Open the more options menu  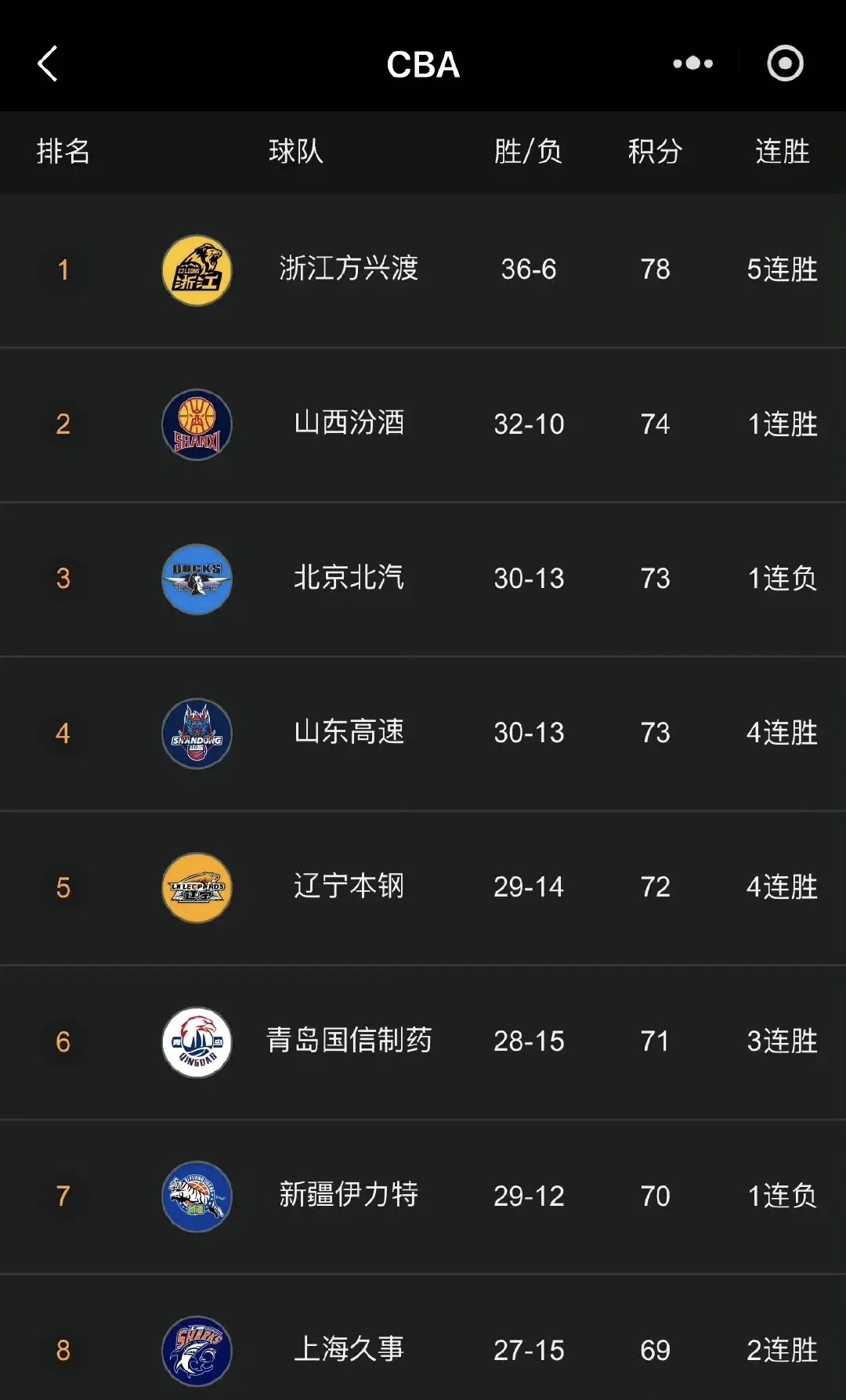pos(692,64)
